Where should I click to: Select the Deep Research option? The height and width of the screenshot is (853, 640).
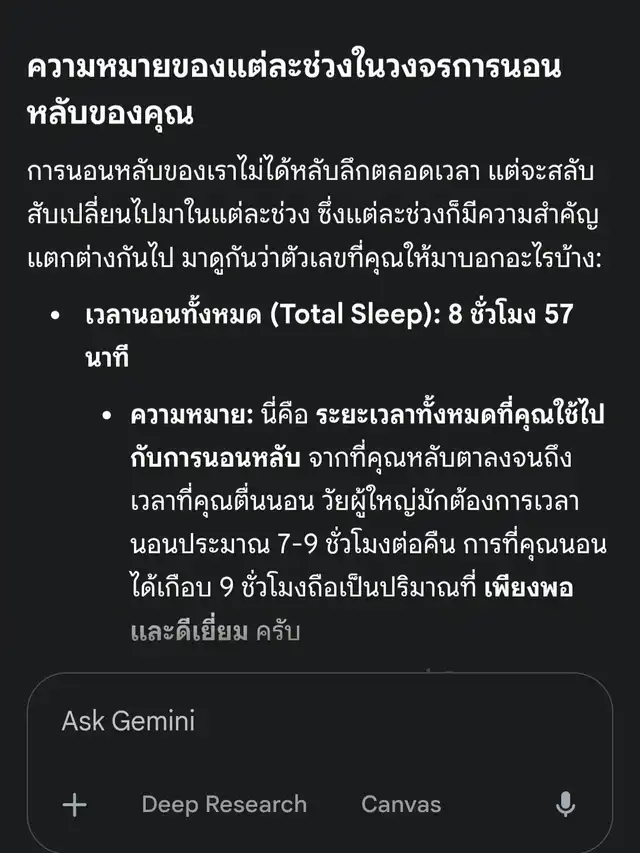pyautogui.click(x=224, y=804)
